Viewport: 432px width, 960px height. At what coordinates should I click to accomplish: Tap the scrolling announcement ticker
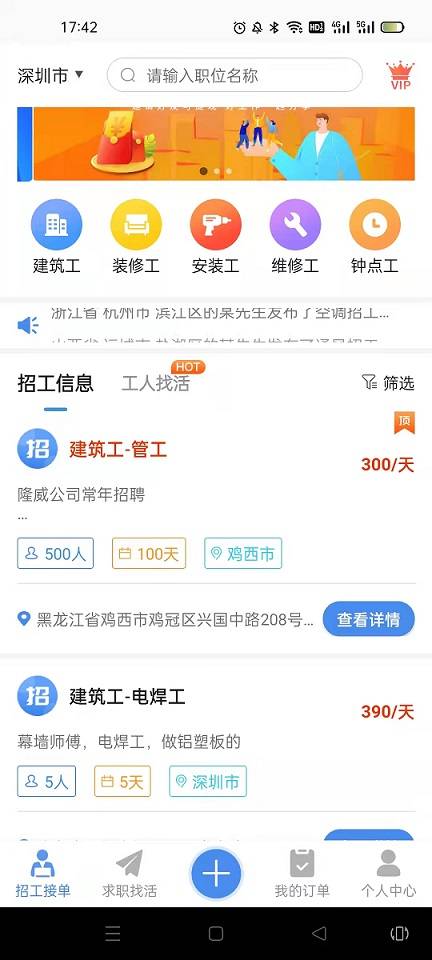[216, 325]
